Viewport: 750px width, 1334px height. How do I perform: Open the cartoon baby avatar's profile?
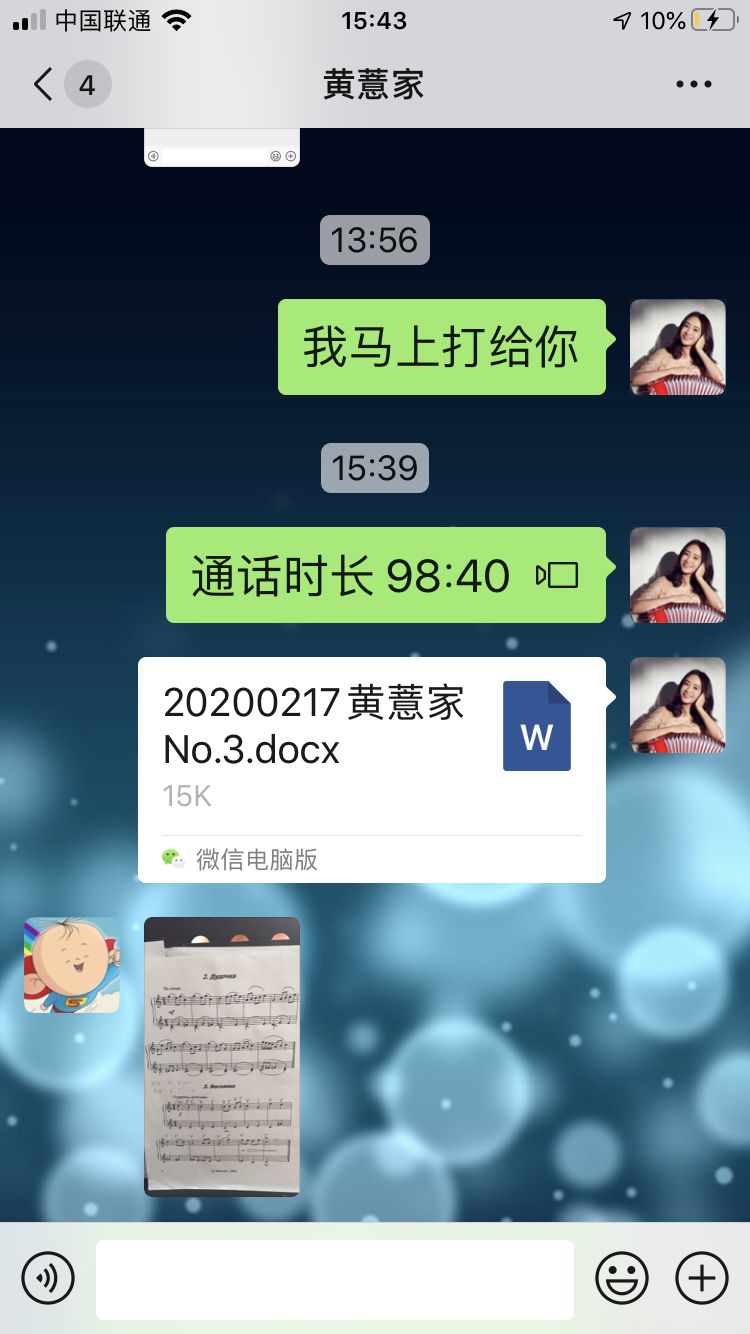(x=72, y=965)
